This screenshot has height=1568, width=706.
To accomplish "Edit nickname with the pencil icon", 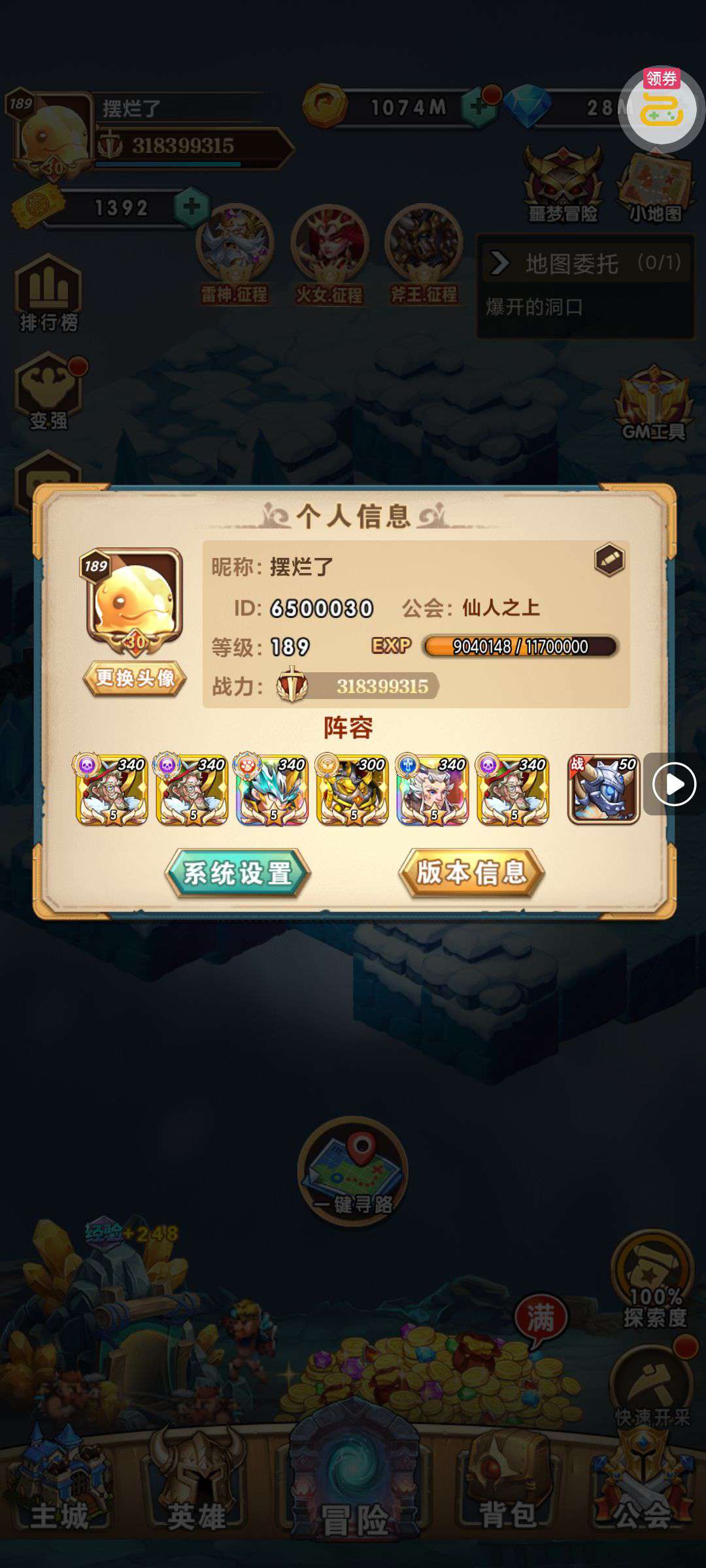I will tap(609, 560).
